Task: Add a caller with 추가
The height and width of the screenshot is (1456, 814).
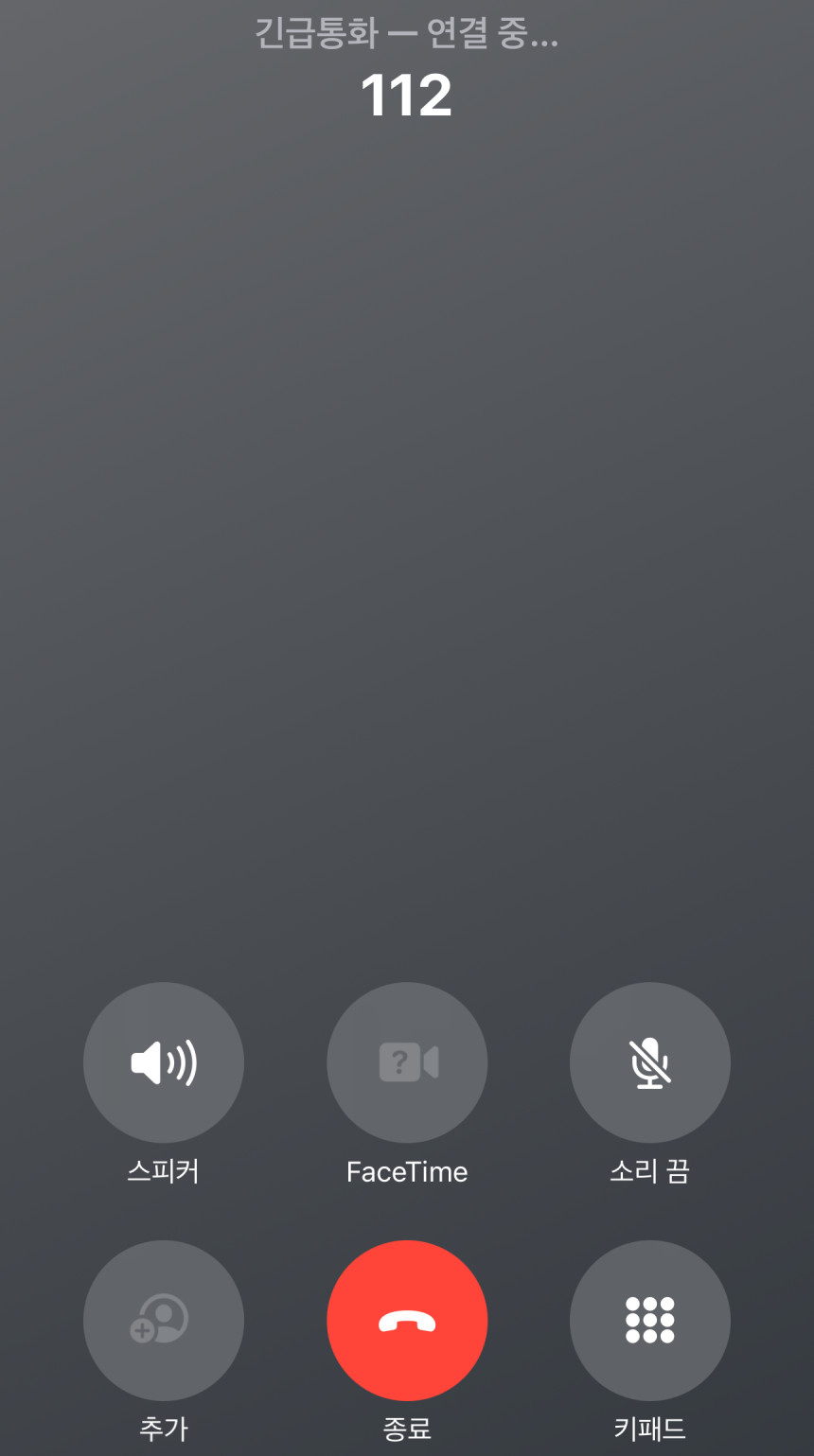Action: tap(164, 1321)
